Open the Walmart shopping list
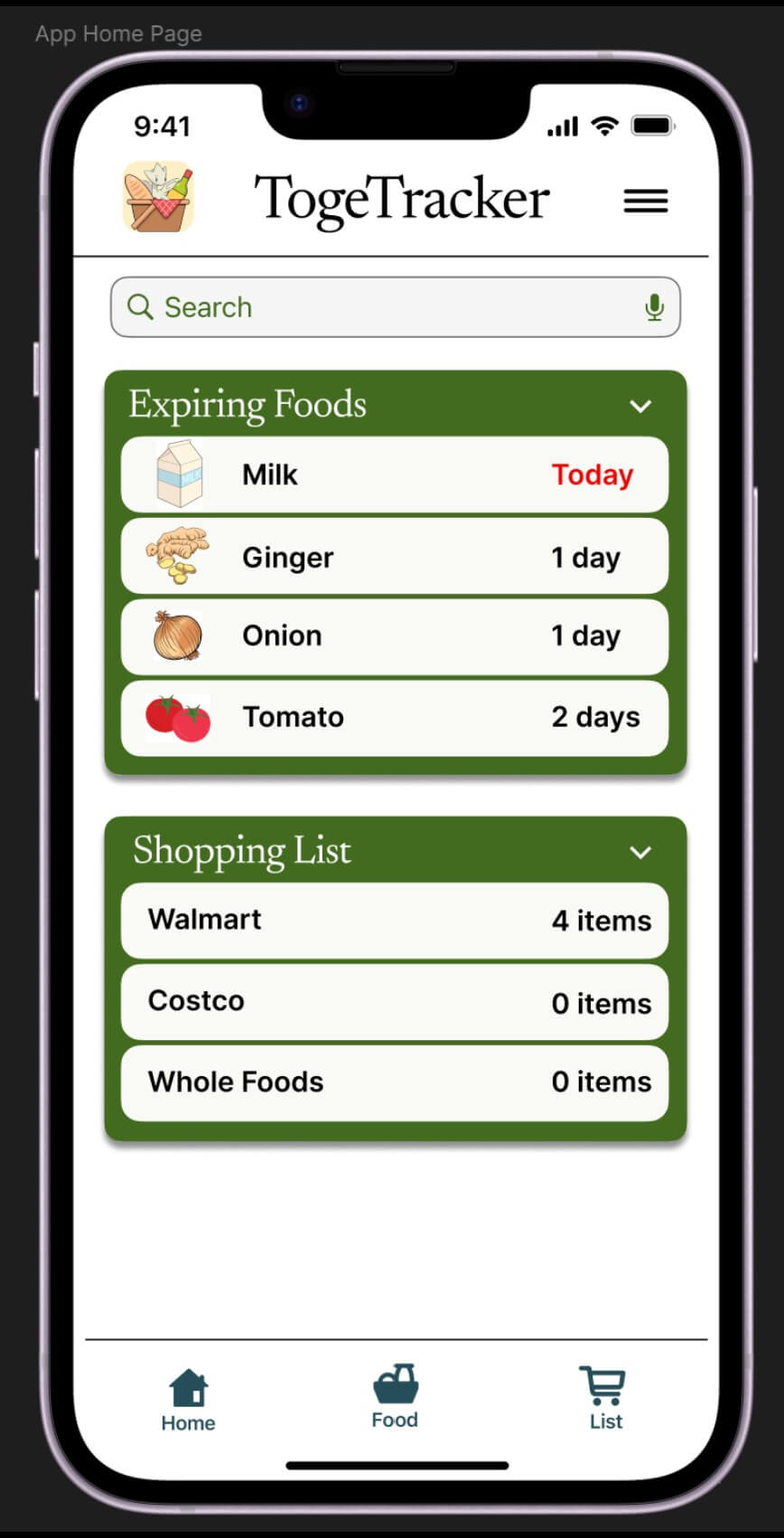Screen dimensions: 784x1538 tap(395, 920)
